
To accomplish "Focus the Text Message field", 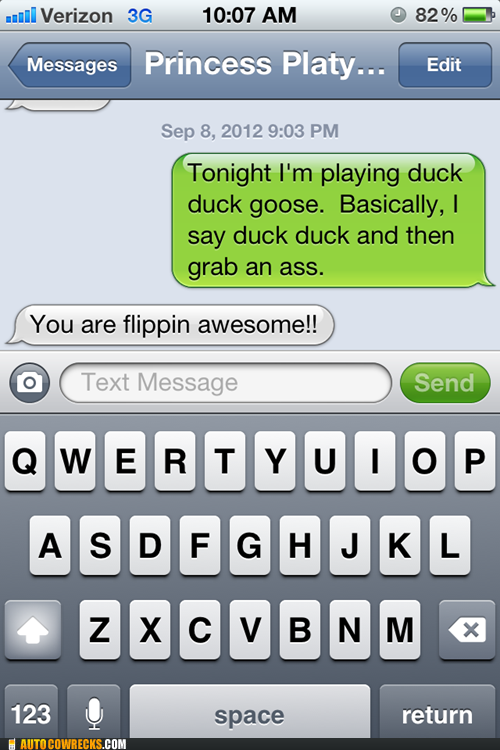I will coord(226,383).
